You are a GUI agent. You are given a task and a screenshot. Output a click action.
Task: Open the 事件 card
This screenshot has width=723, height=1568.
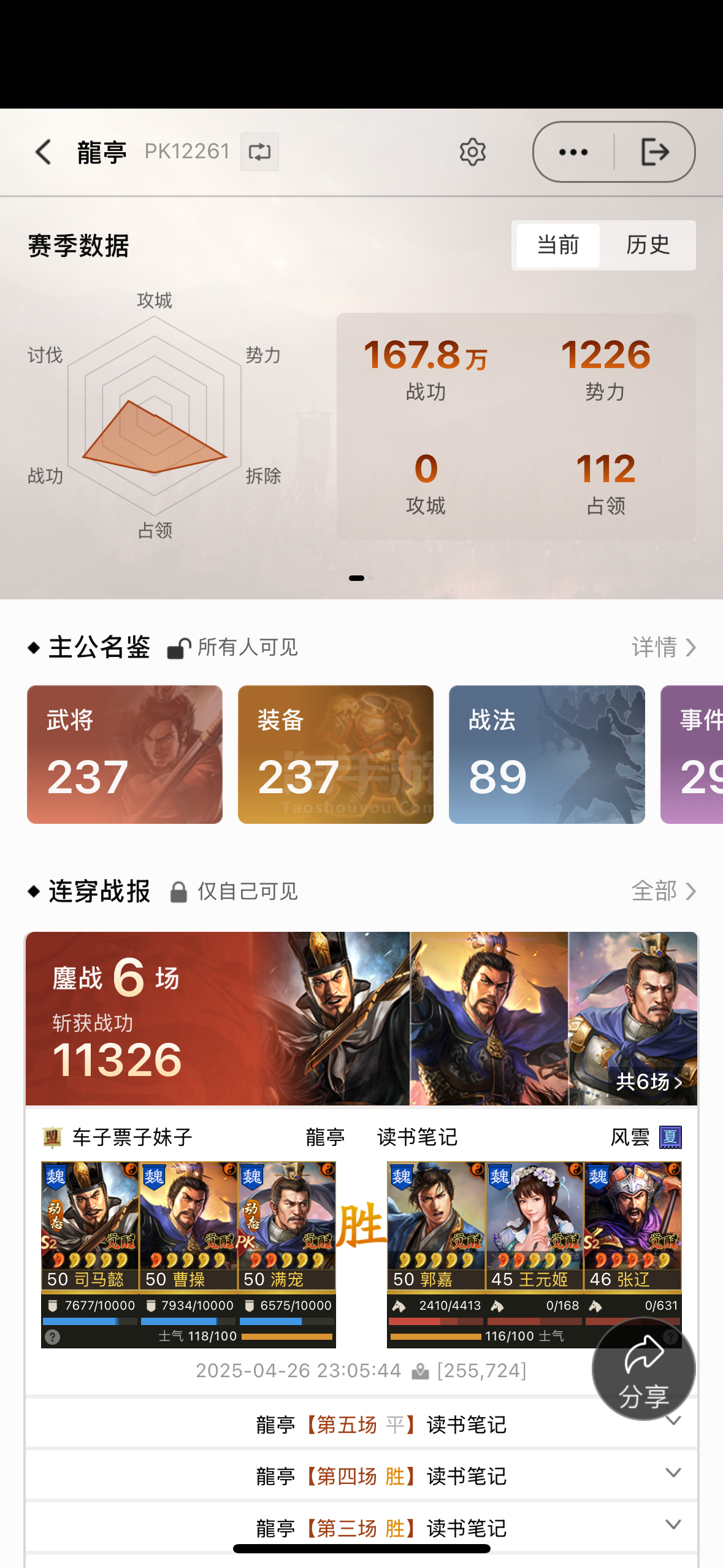(693, 755)
